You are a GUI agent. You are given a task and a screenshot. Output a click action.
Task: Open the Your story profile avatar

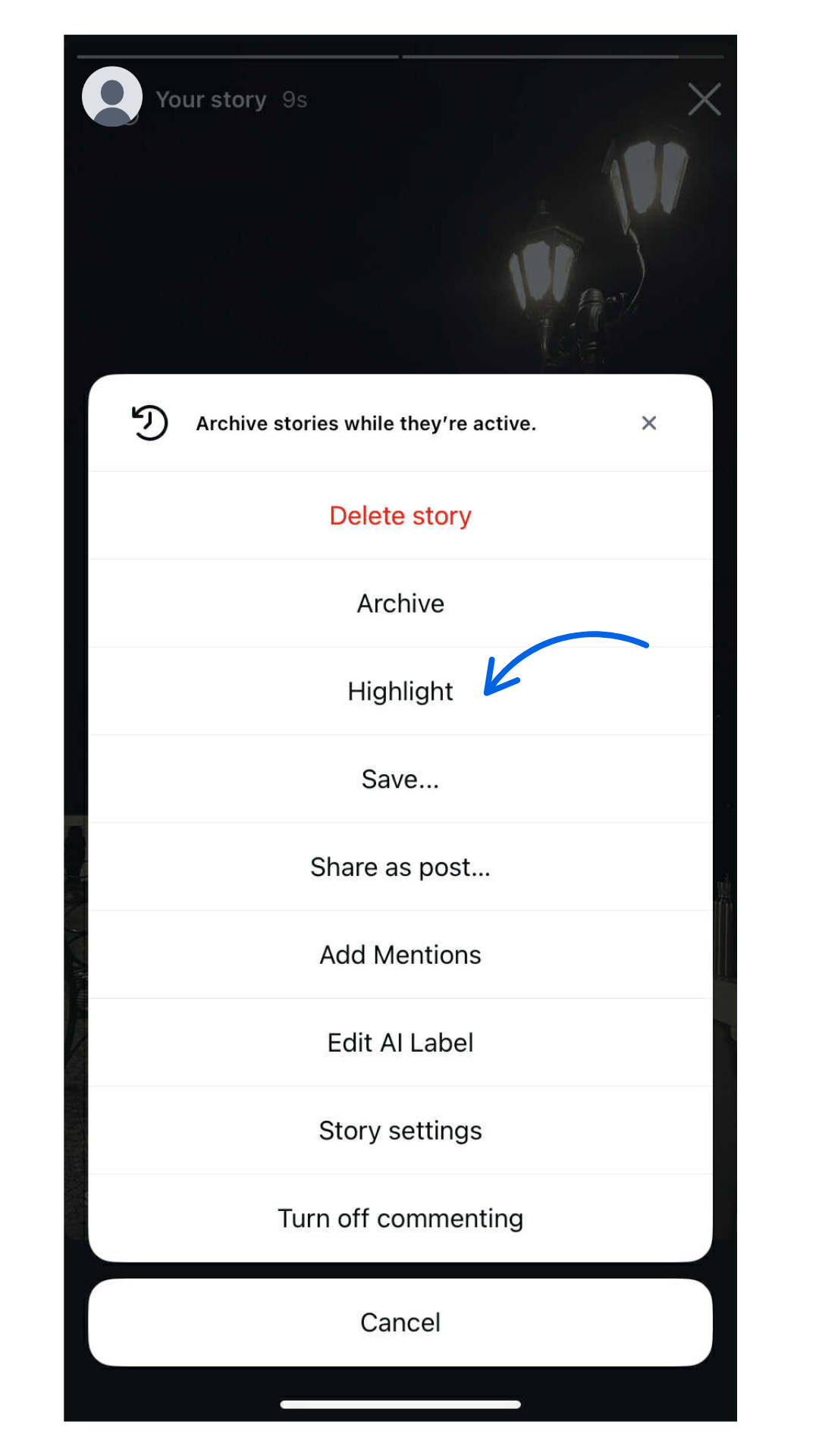click(x=112, y=97)
